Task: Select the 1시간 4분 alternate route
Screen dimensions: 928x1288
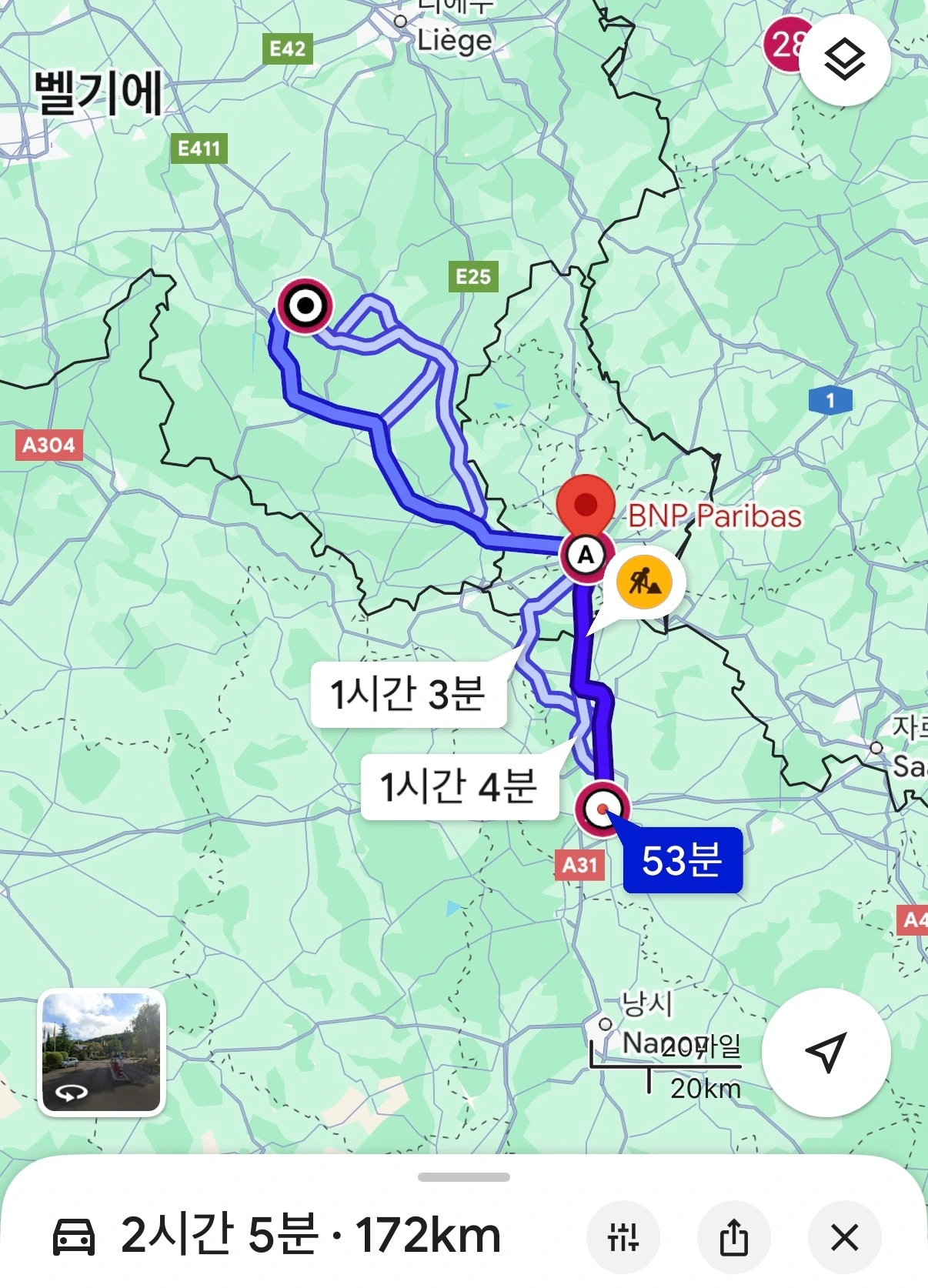Action: (459, 786)
